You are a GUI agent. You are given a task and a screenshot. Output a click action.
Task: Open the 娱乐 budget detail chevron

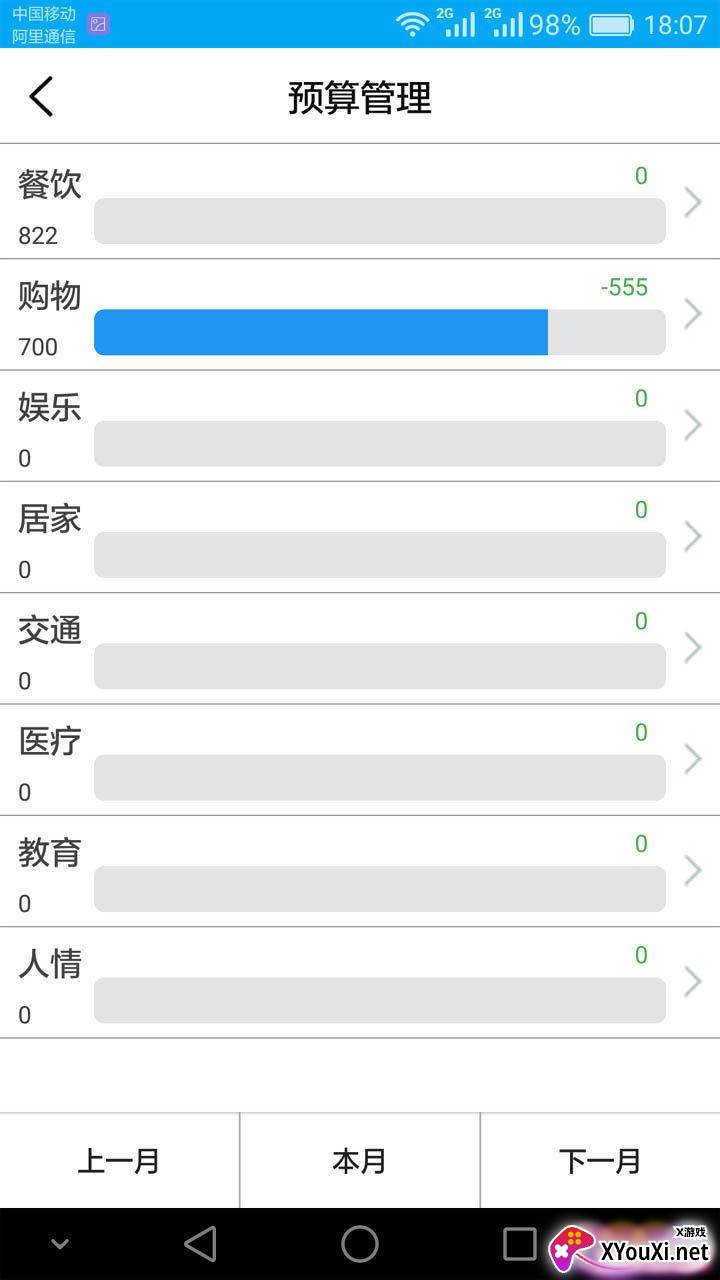(x=691, y=425)
